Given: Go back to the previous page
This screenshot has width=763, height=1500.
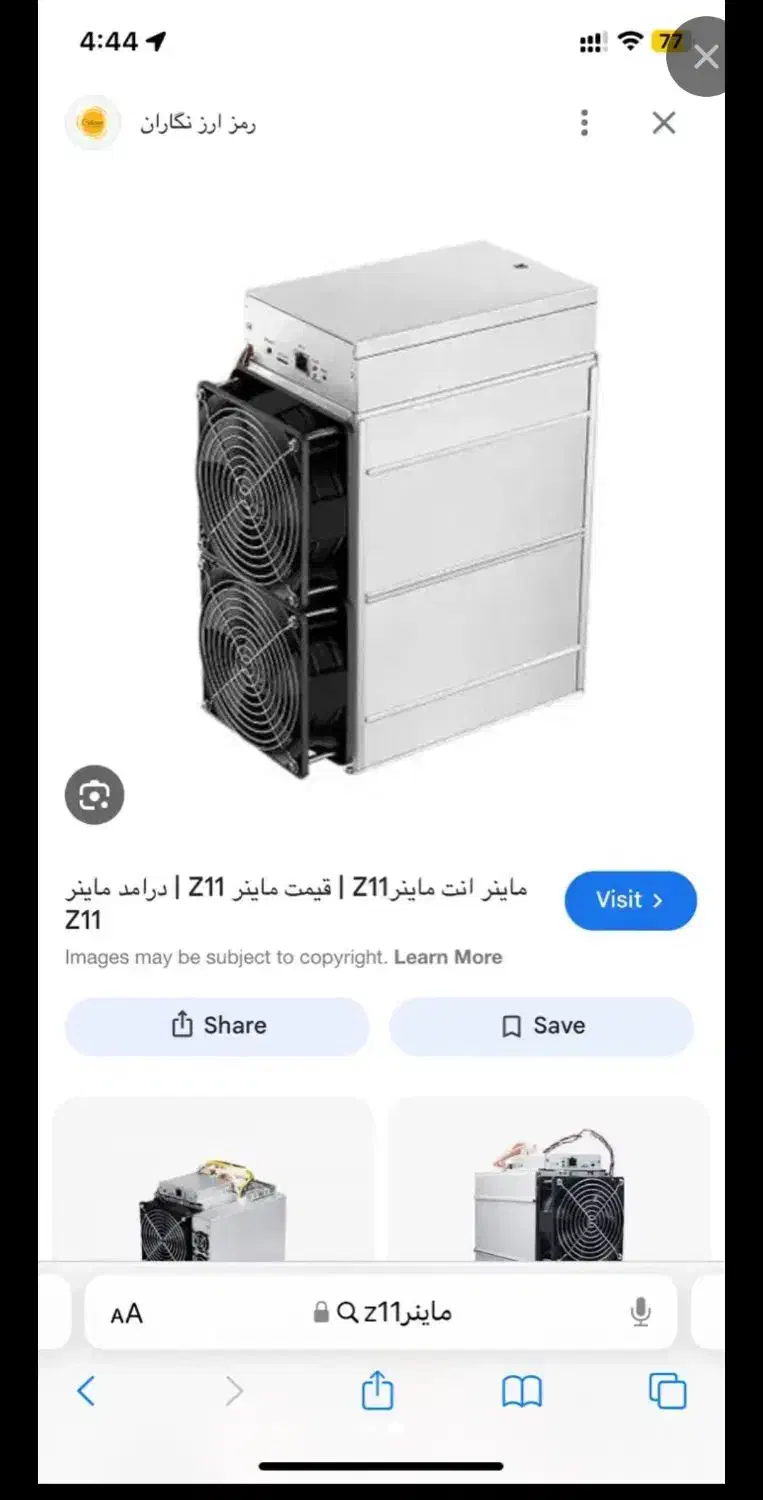Looking at the screenshot, I should 86,1391.
